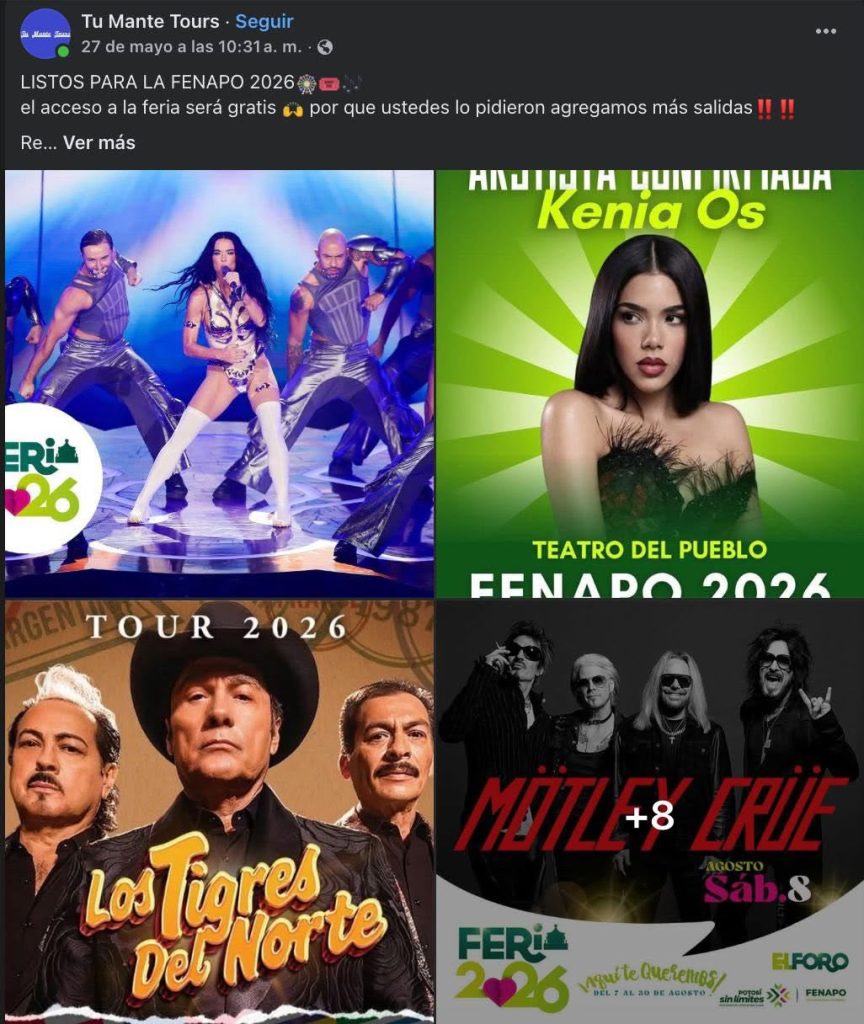Open the stage performance photo with dancers
The image size is (864, 1024).
pos(219,383)
